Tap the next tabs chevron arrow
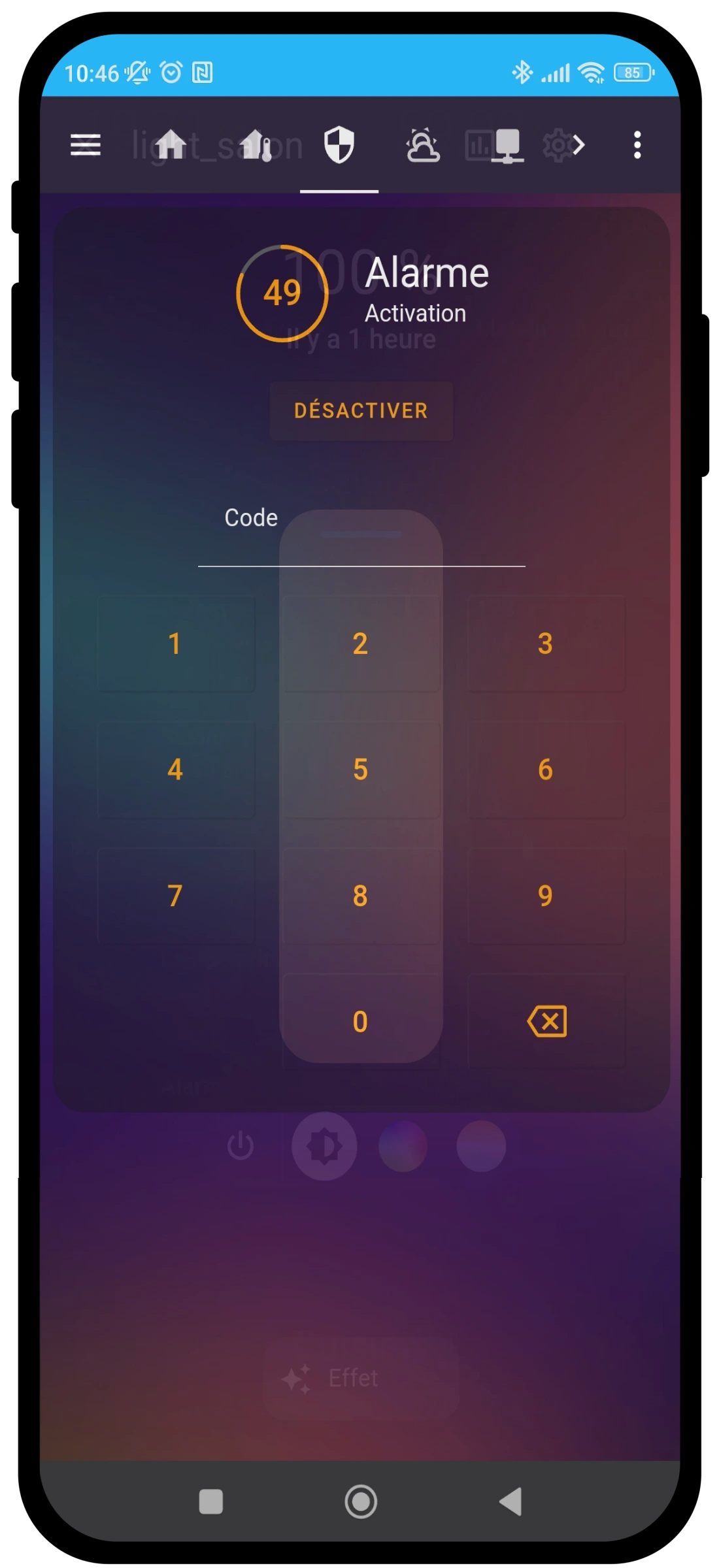 pyautogui.click(x=579, y=144)
